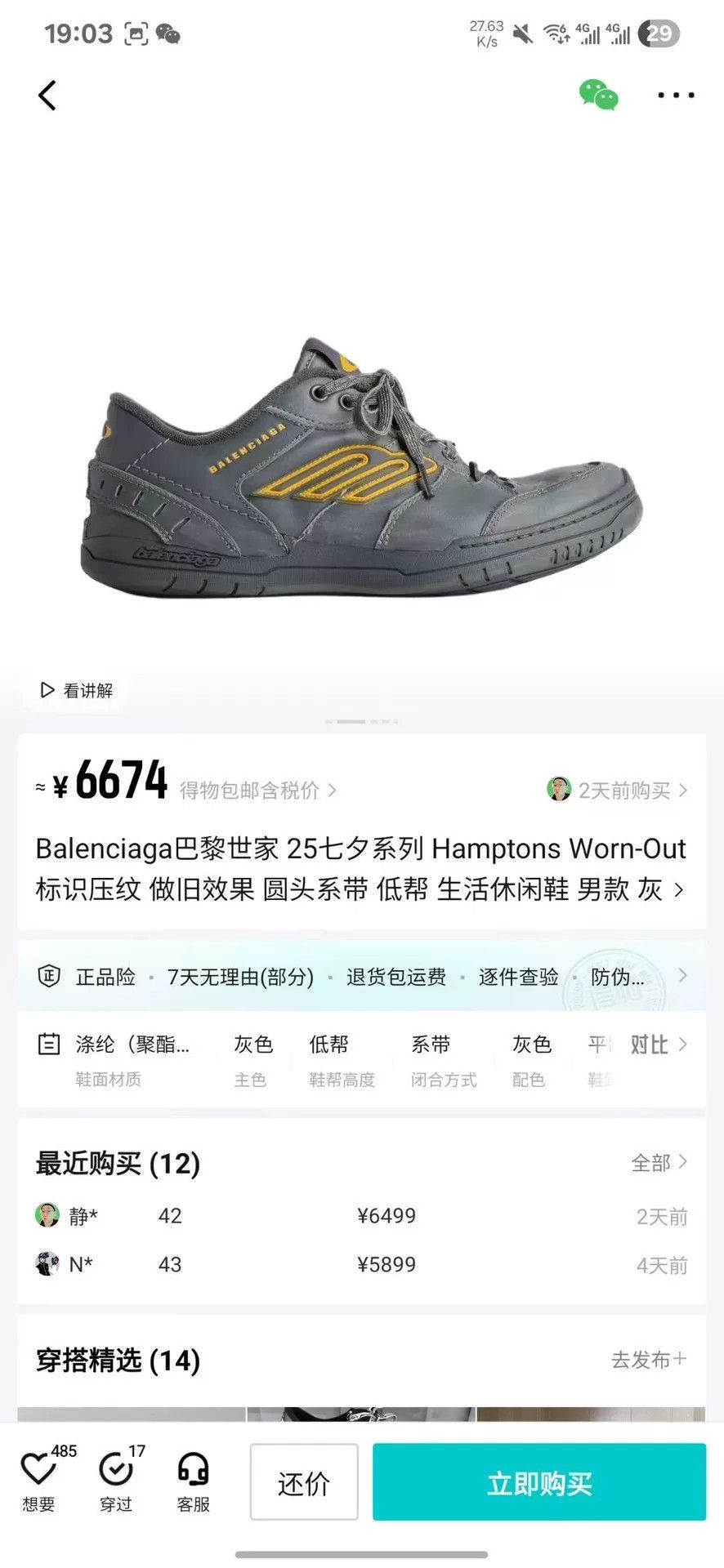Play the 看讲解 product explanation
This screenshot has height=1568, width=724.
point(77,691)
